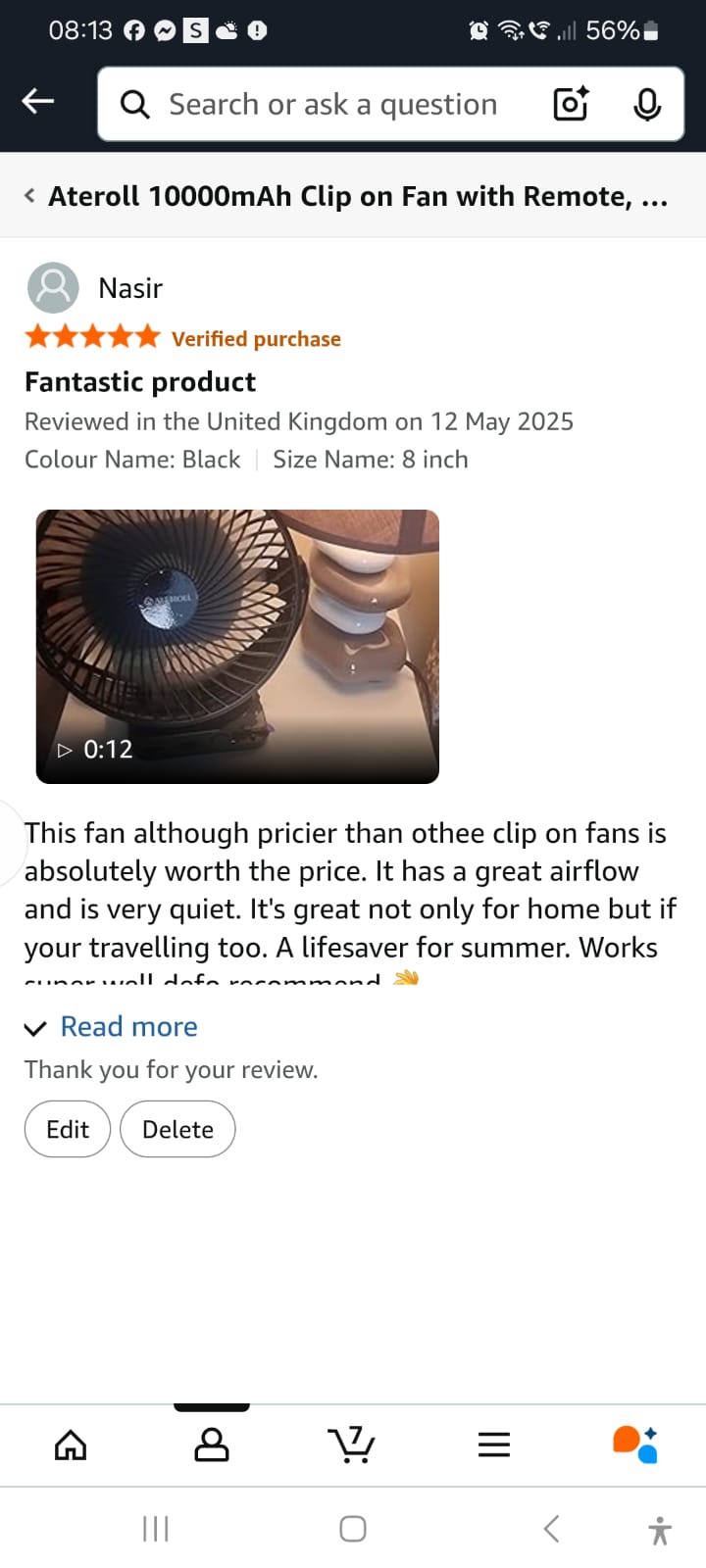The height and width of the screenshot is (1568, 706).
Task: Go back using the top arrow
Action: 38,101
